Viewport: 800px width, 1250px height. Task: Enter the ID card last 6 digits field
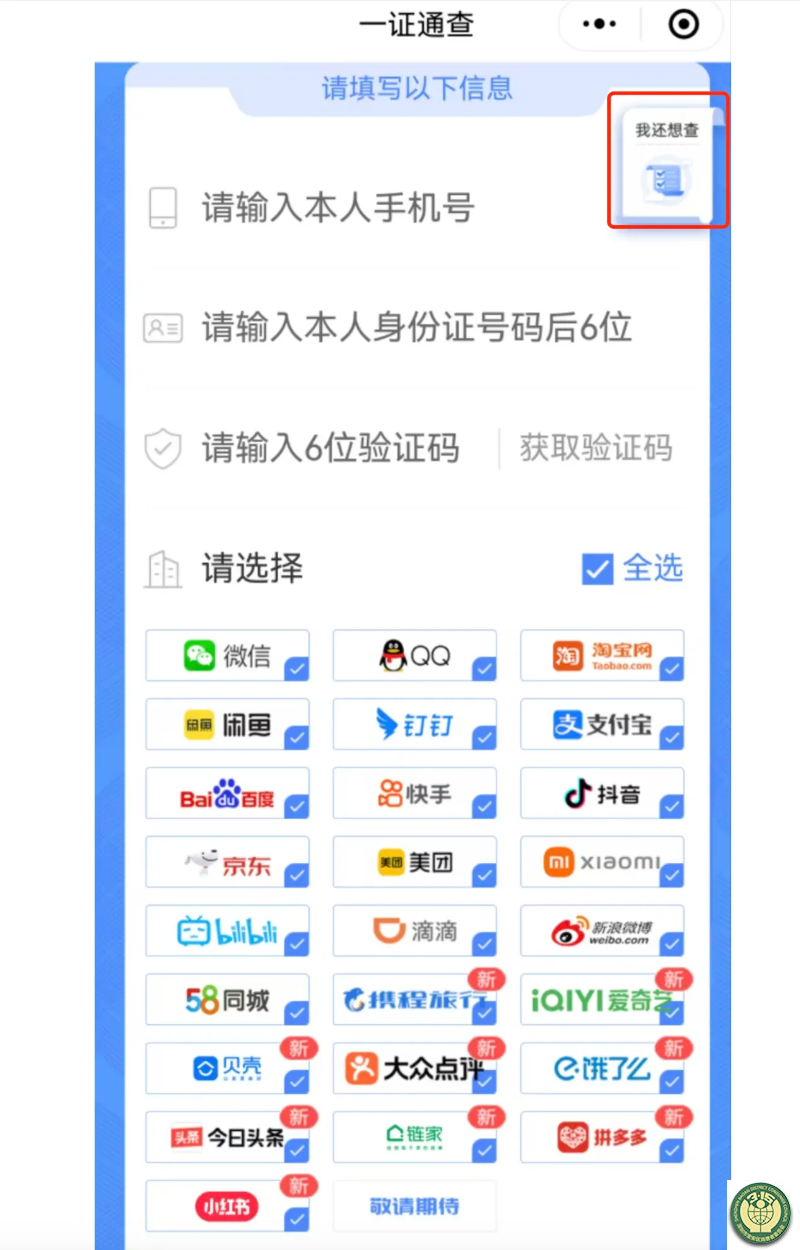pyautogui.click(x=416, y=328)
